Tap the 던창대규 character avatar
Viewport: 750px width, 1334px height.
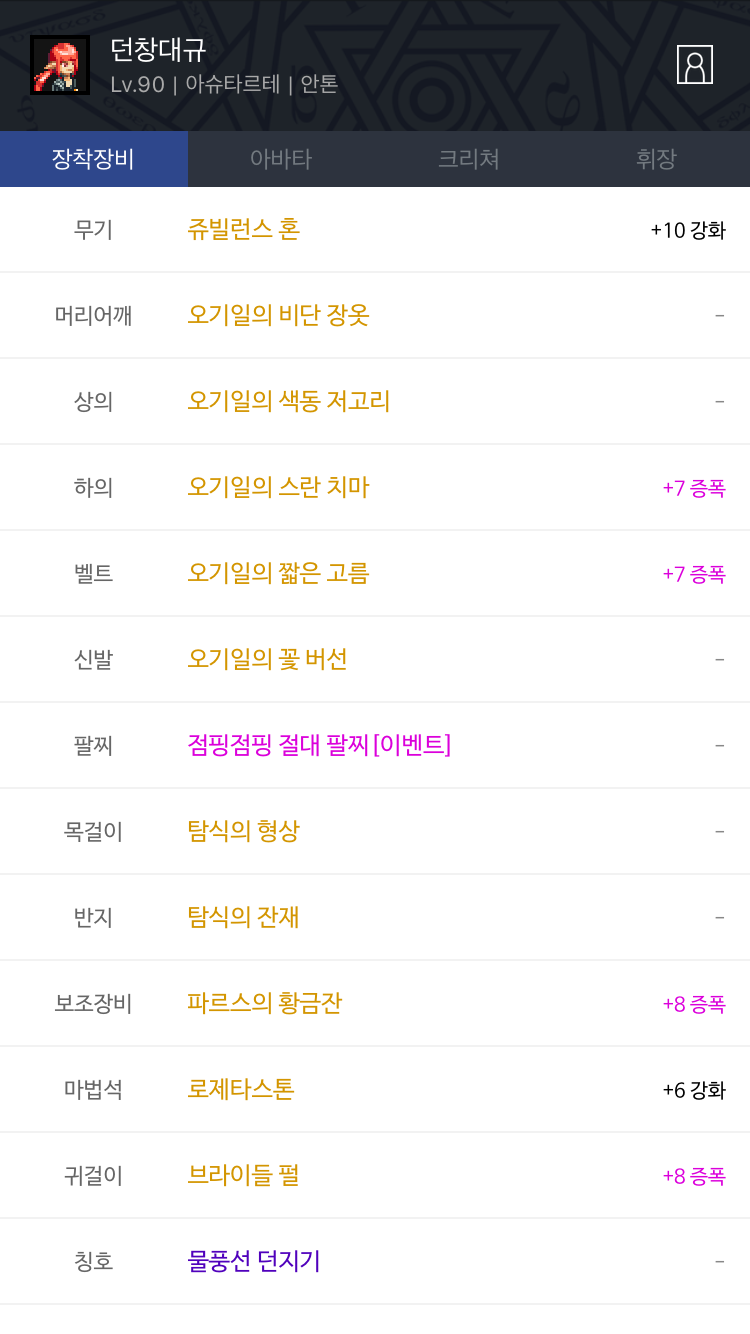(x=60, y=66)
